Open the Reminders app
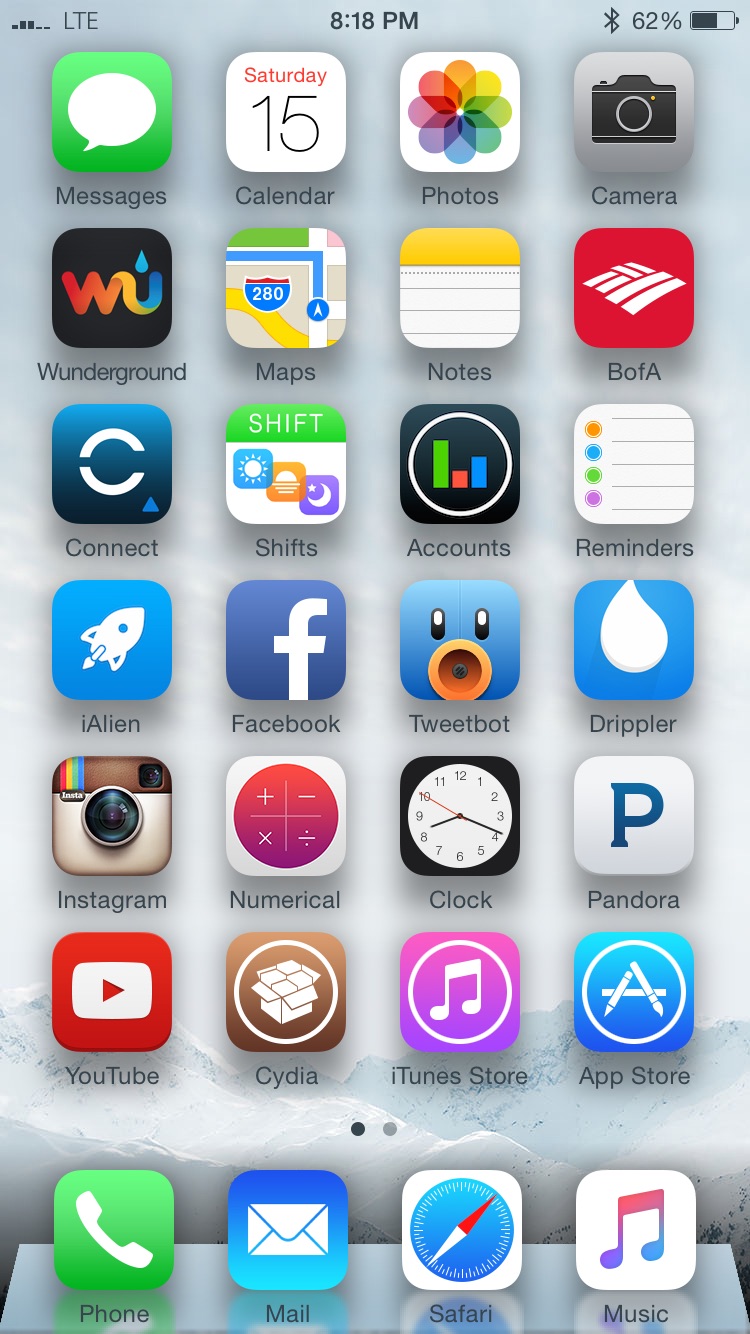Screen dimensions: 750x1334 click(x=634, y=464)
